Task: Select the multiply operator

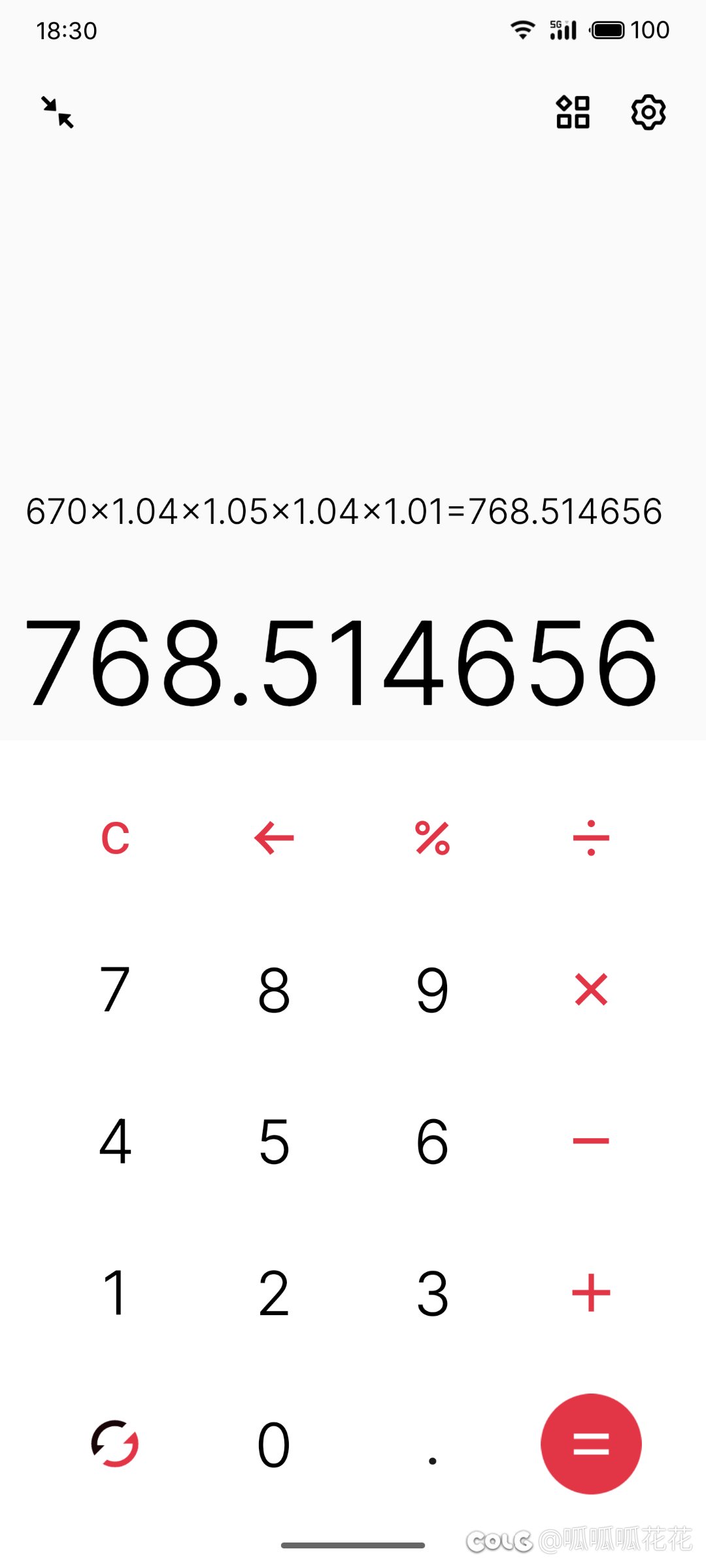Action: click(x=591, y=989)
